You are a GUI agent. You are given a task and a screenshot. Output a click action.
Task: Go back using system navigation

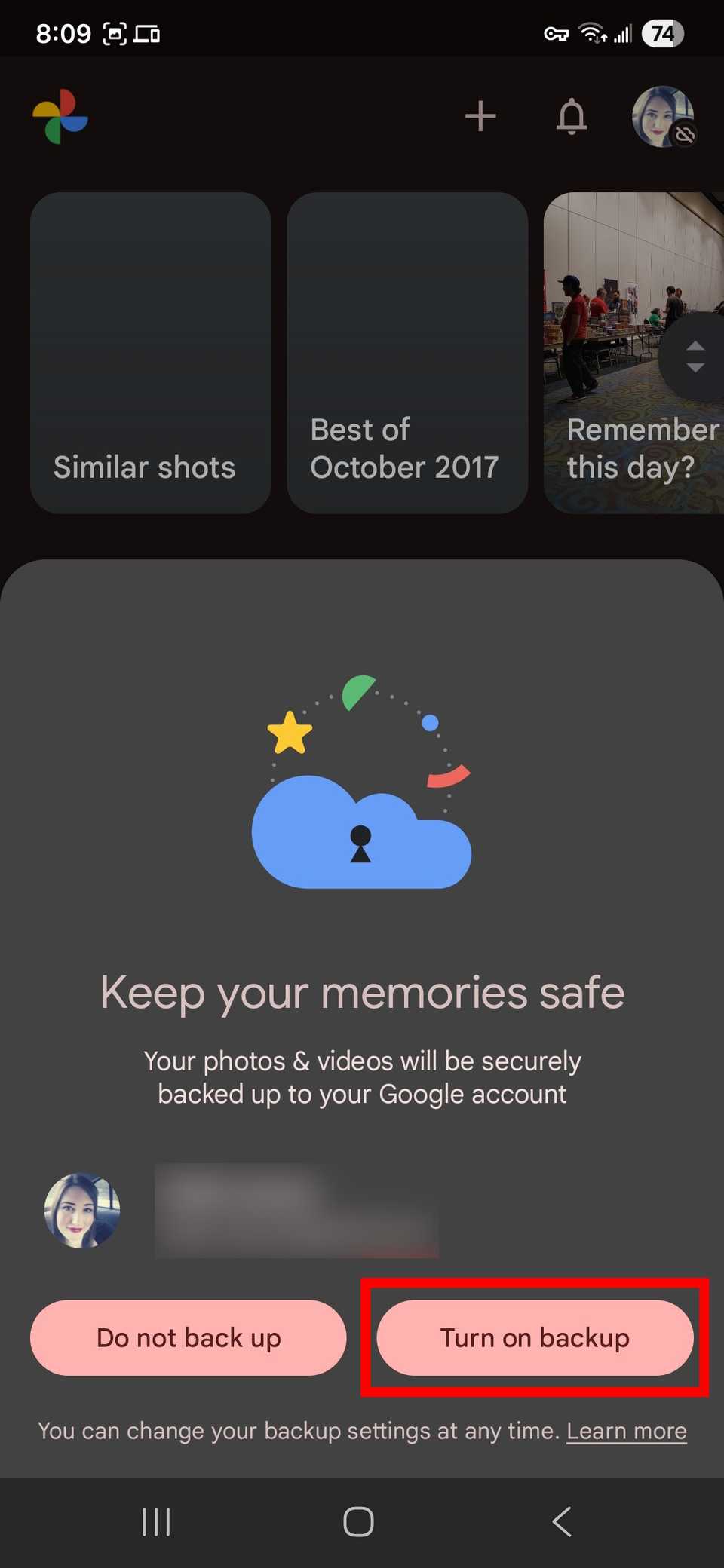point(562,1521)
